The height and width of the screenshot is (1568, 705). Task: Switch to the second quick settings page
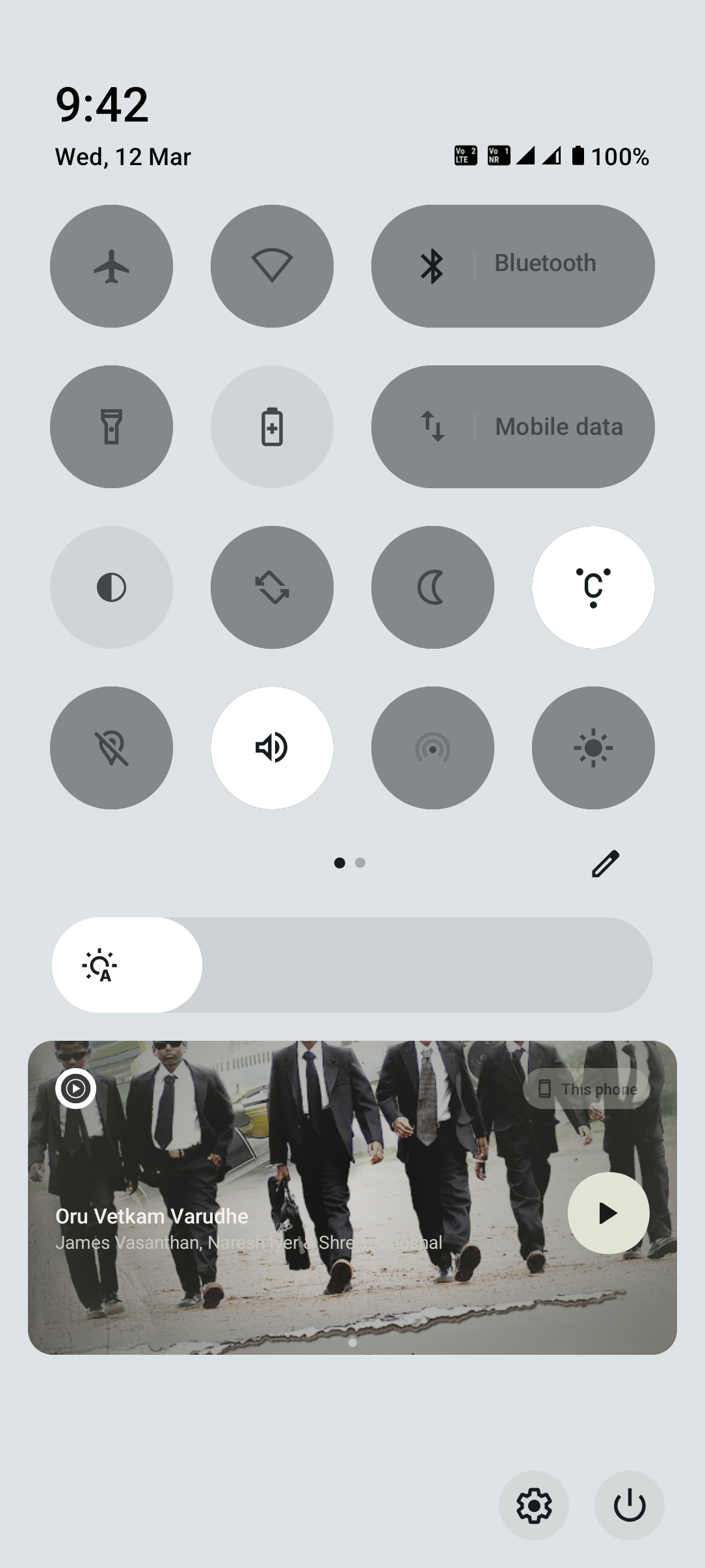point(360,863)
